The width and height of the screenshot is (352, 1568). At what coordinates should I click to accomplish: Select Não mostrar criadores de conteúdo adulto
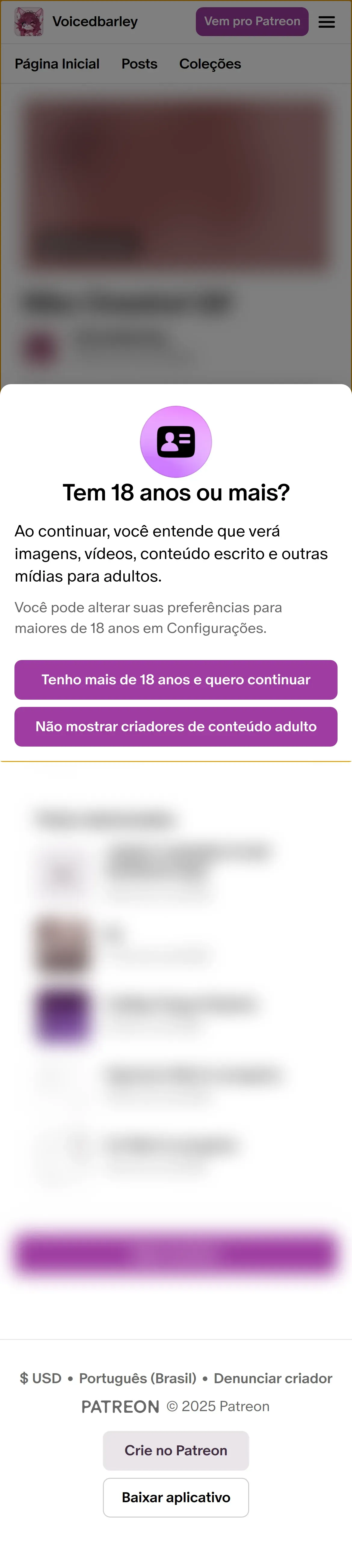[x=175, y=726]
